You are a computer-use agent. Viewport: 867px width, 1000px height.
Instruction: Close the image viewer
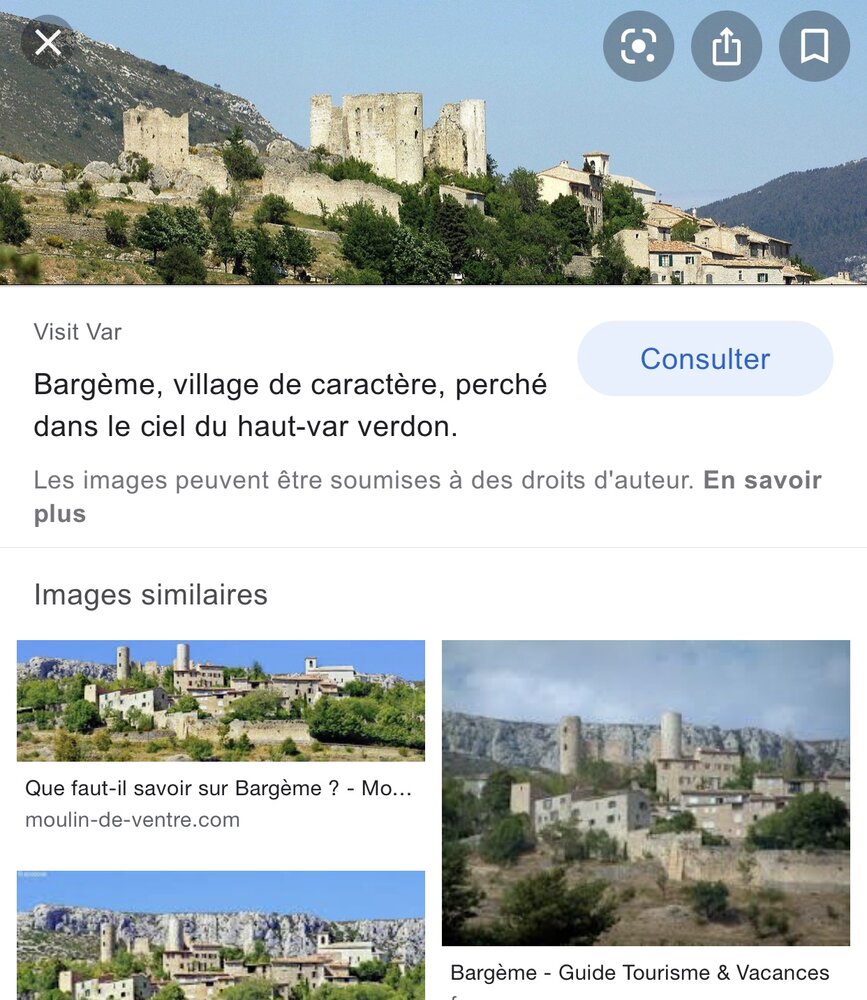coord(48,43)
